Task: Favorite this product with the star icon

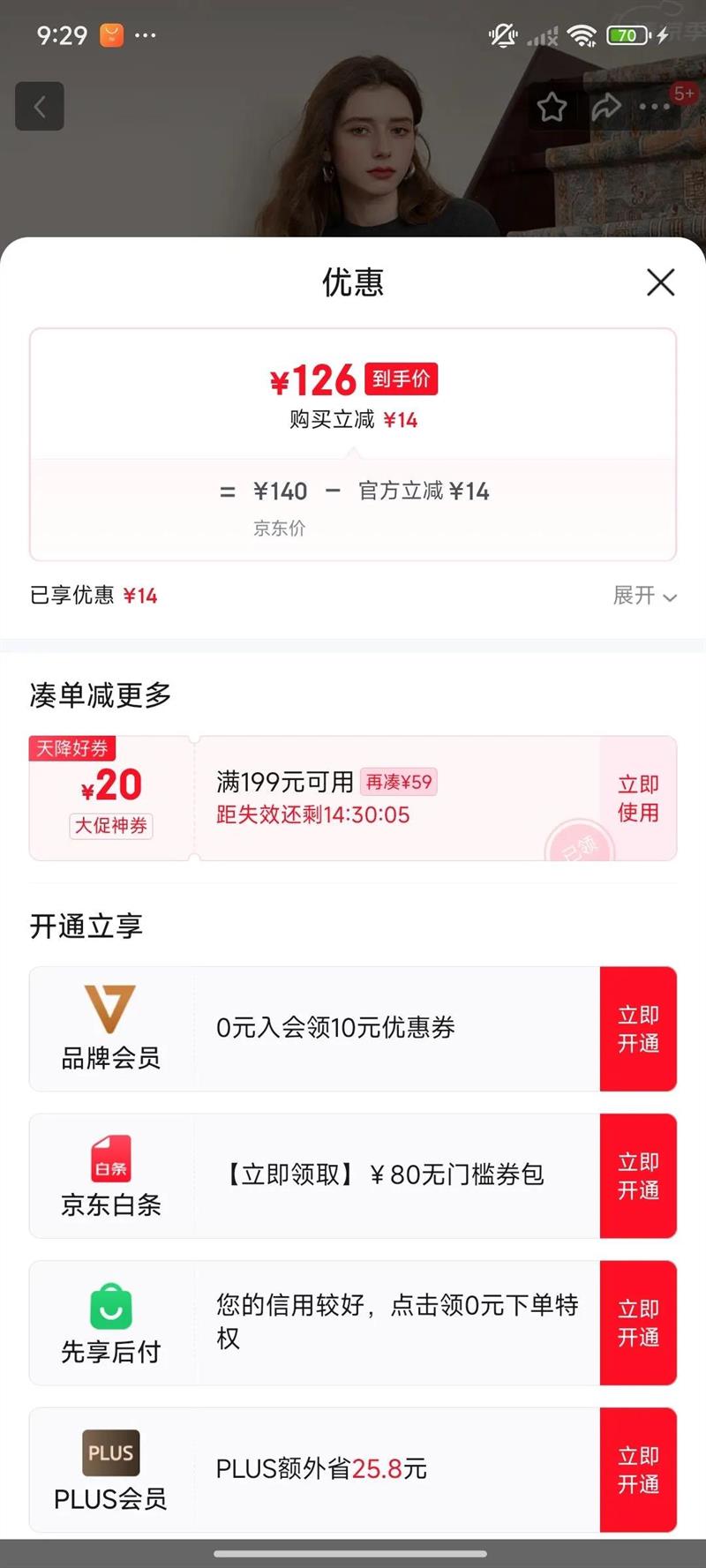Action: coord(552,108)
